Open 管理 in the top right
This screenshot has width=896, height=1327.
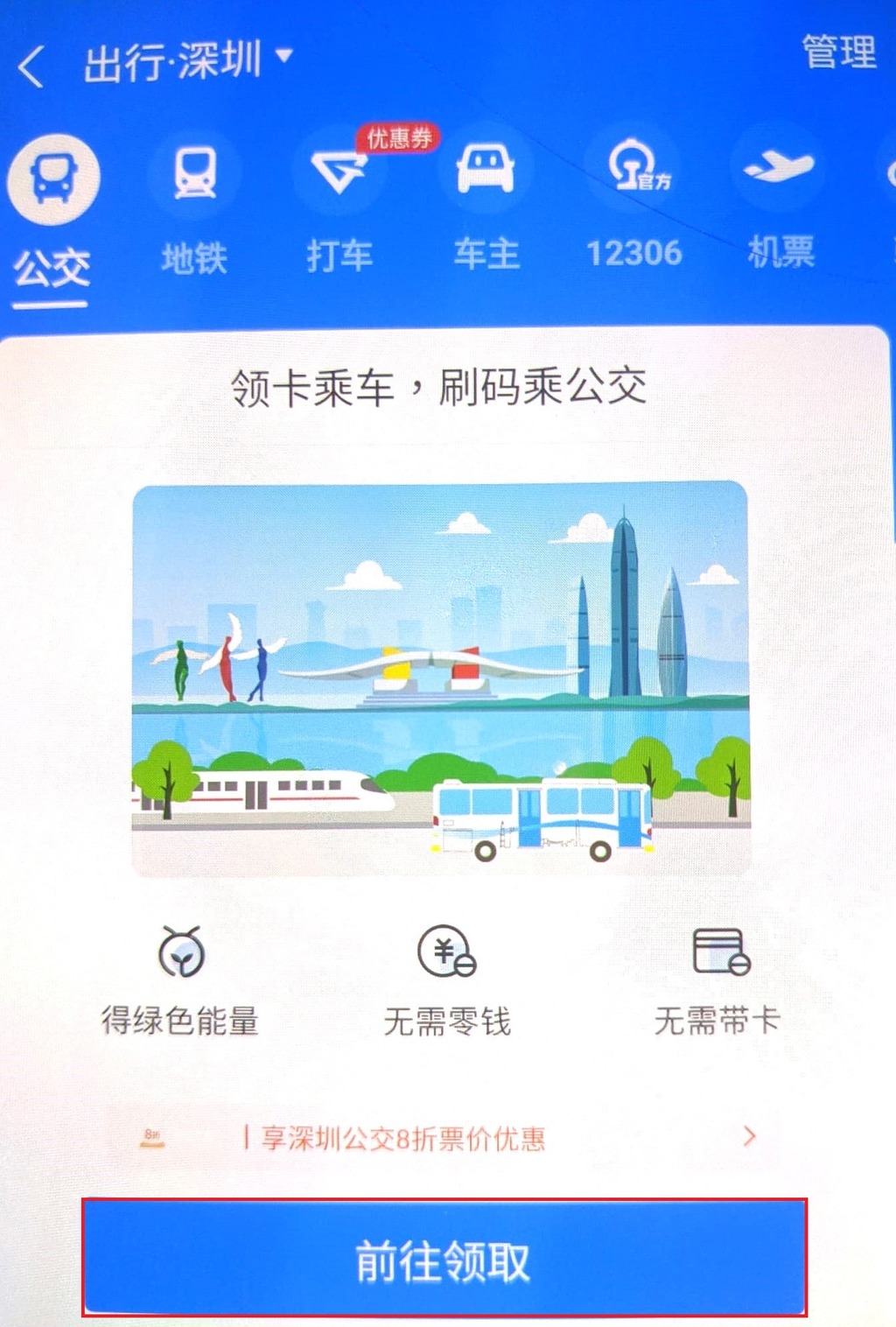click(x=838, y=51)
